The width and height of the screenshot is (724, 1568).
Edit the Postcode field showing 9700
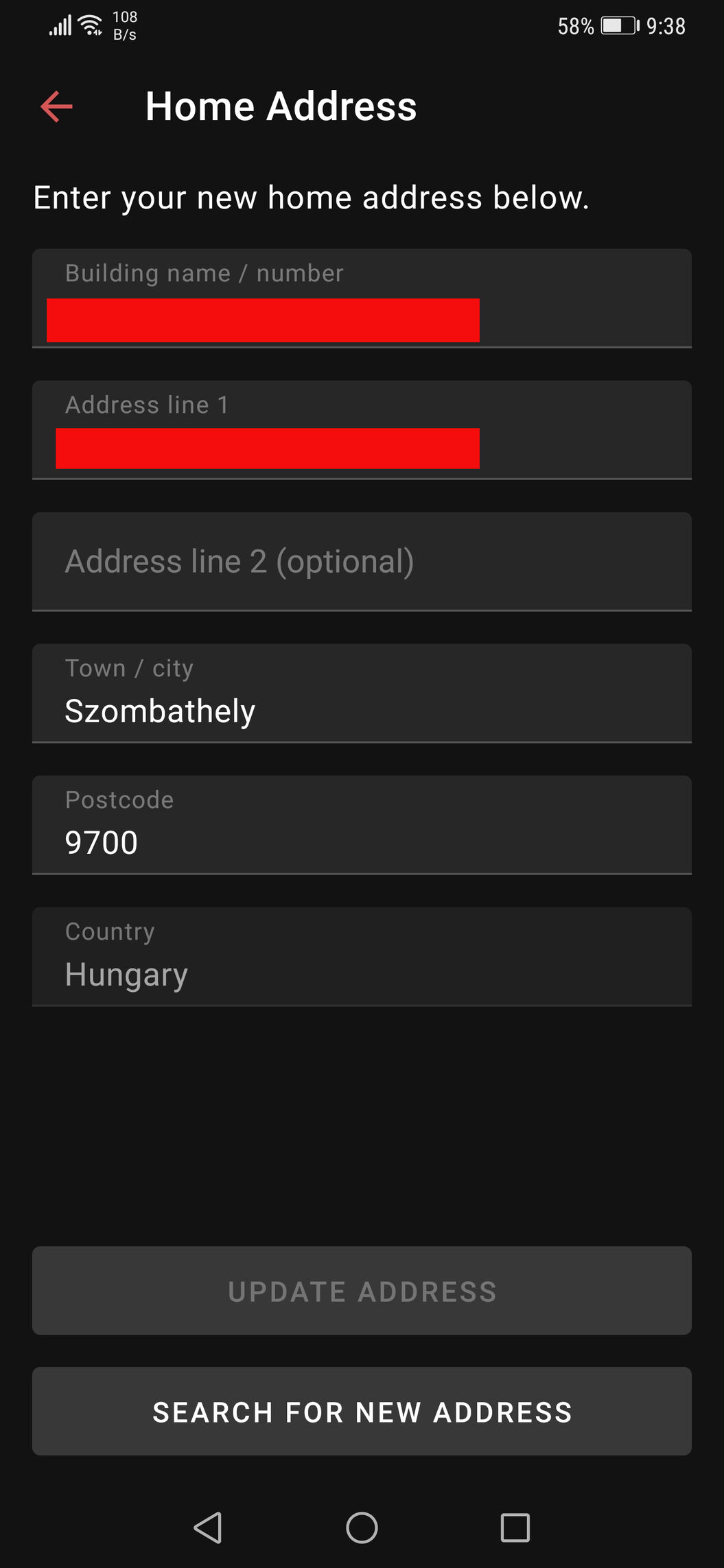click(362, 825)
